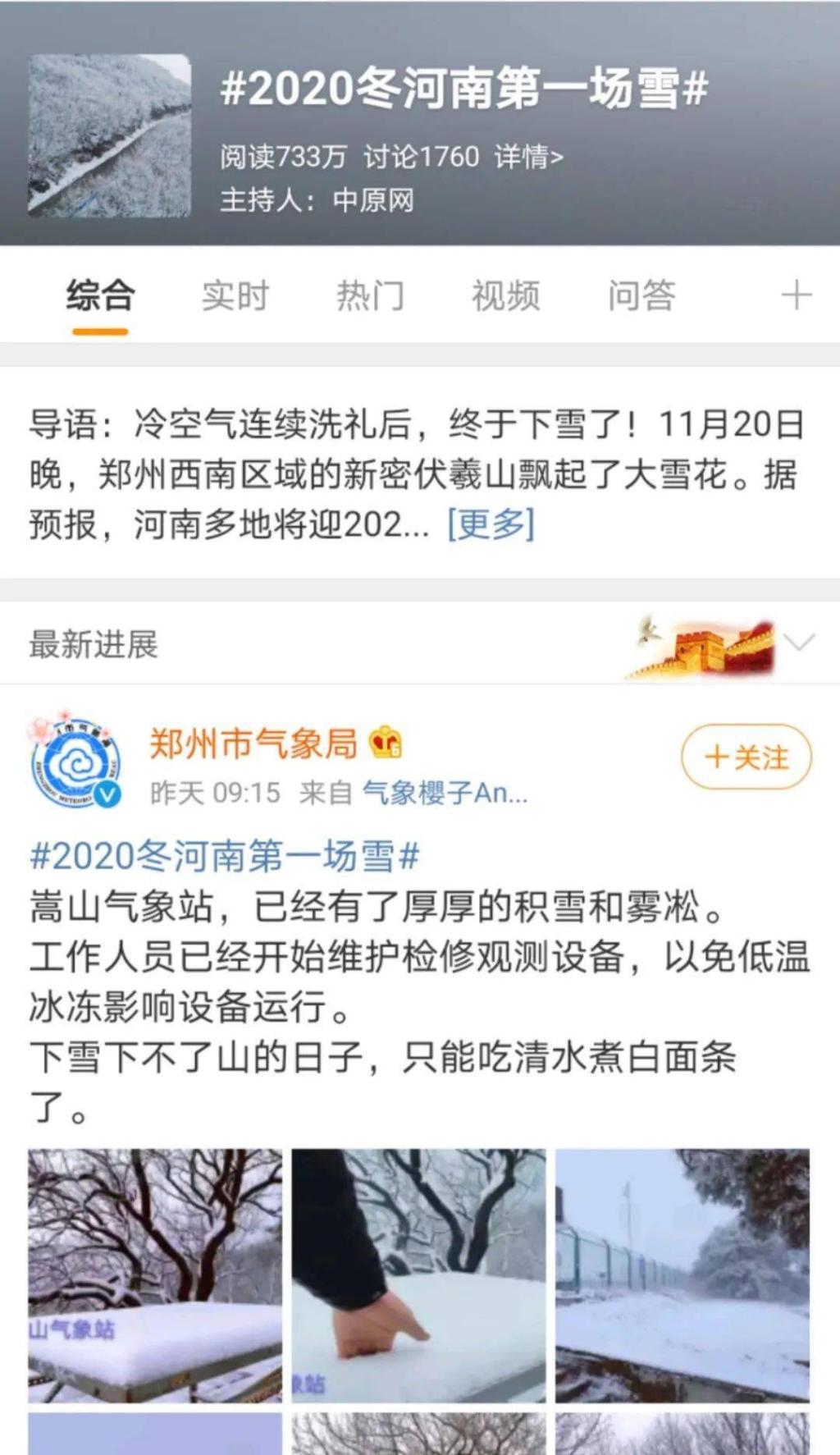This screenshot has height=1455, width=840.
Task: Open the topic details link 详情
Action: click(x=528, y=156)
